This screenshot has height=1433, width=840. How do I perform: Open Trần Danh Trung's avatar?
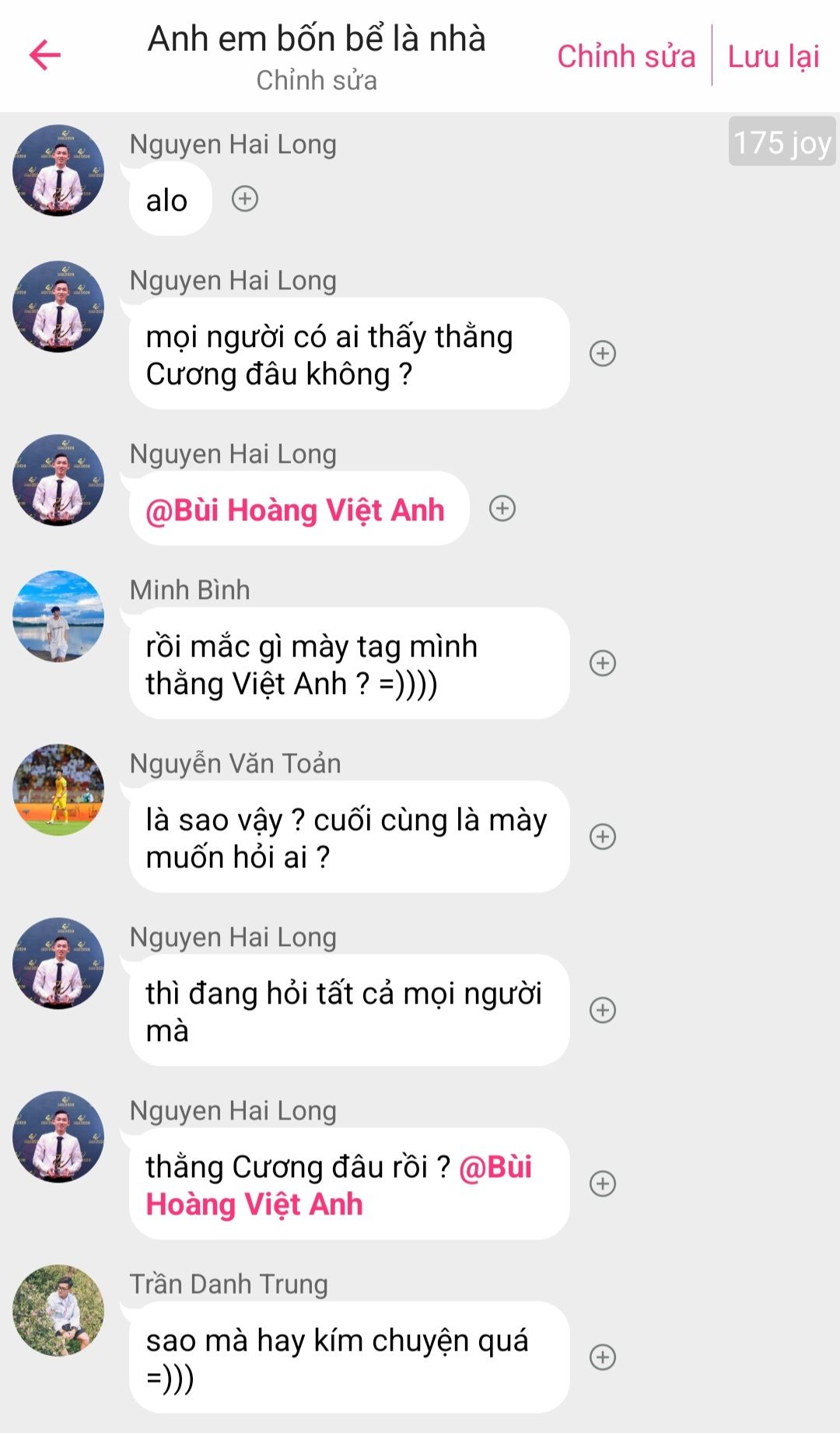(x=58, y=1310)
